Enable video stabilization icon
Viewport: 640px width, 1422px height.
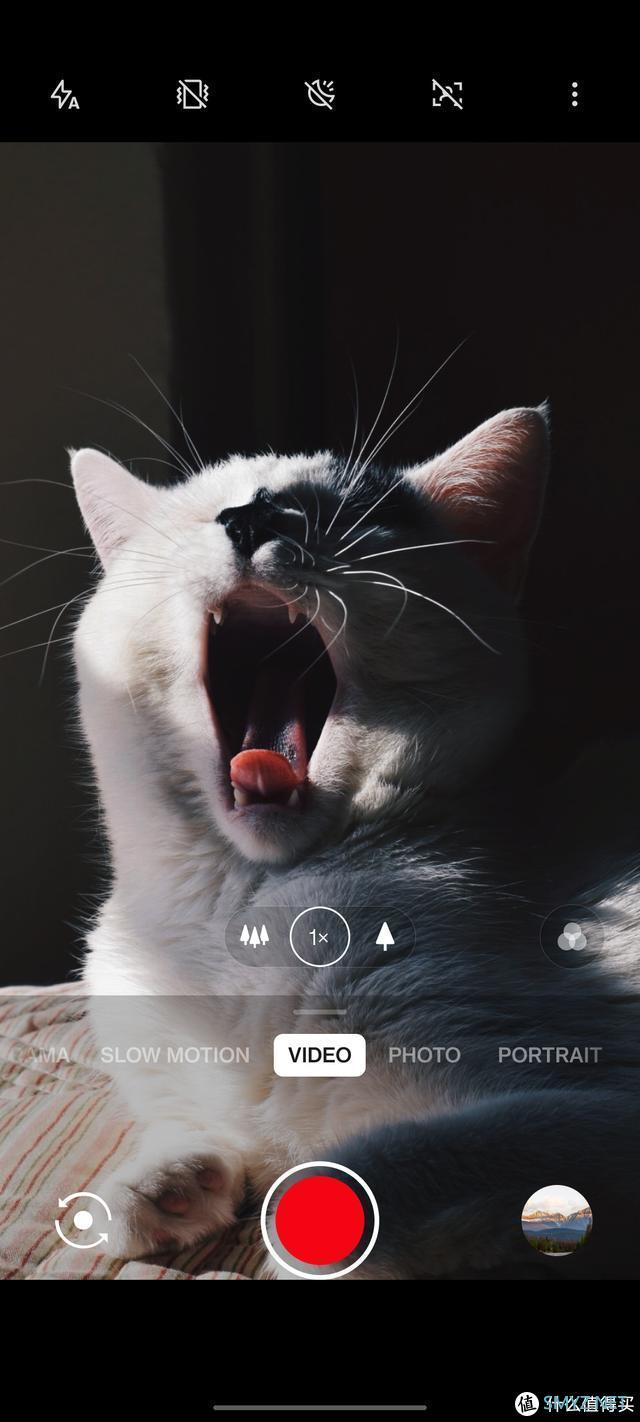pos(192,95)
